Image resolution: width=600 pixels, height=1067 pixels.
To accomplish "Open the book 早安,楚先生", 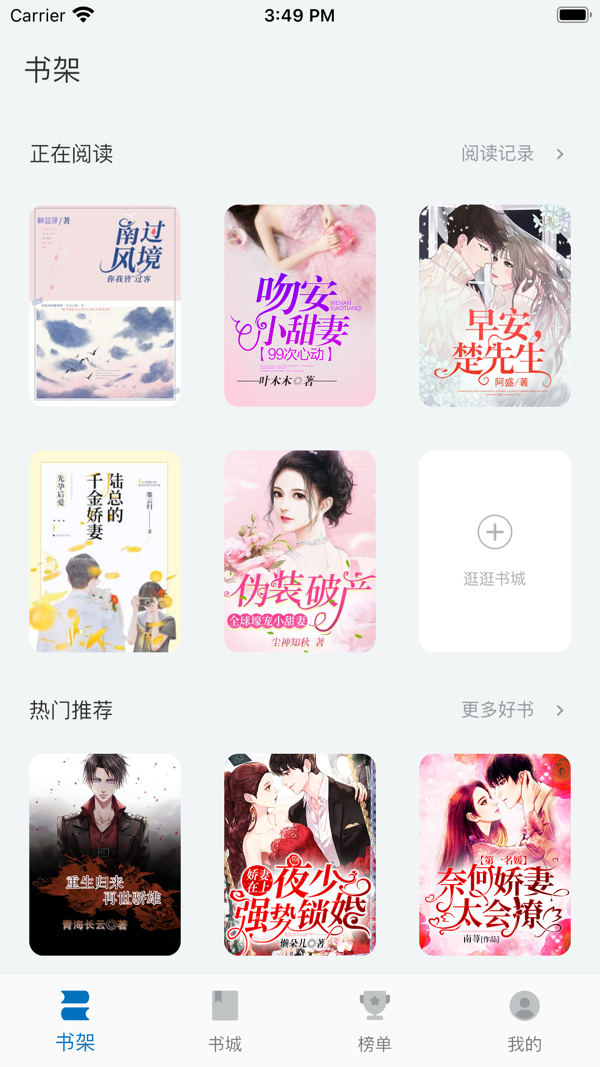I will [495, 305].
